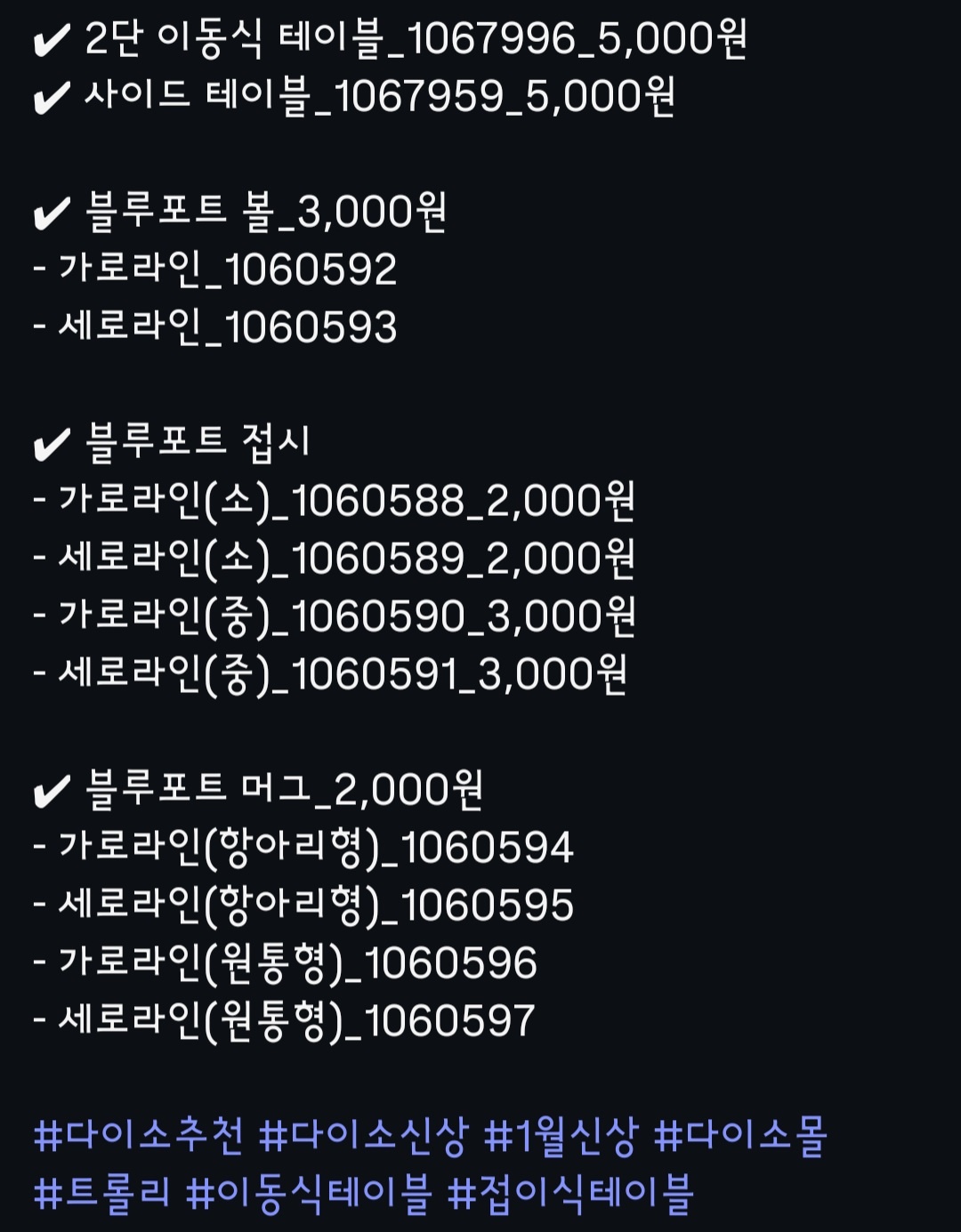Tap the #1월신상 hashtag

click(x=561, y=1136)
